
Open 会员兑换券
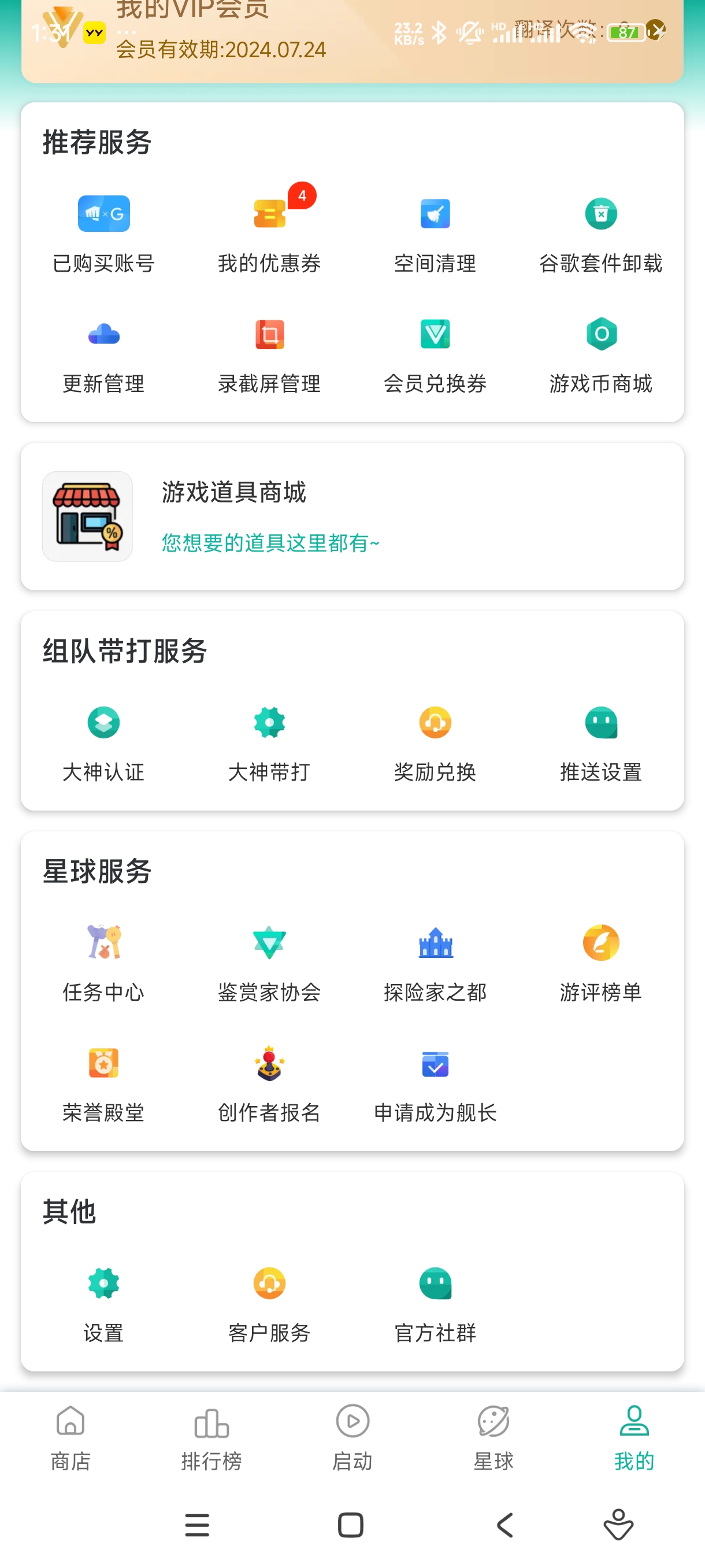435,355
